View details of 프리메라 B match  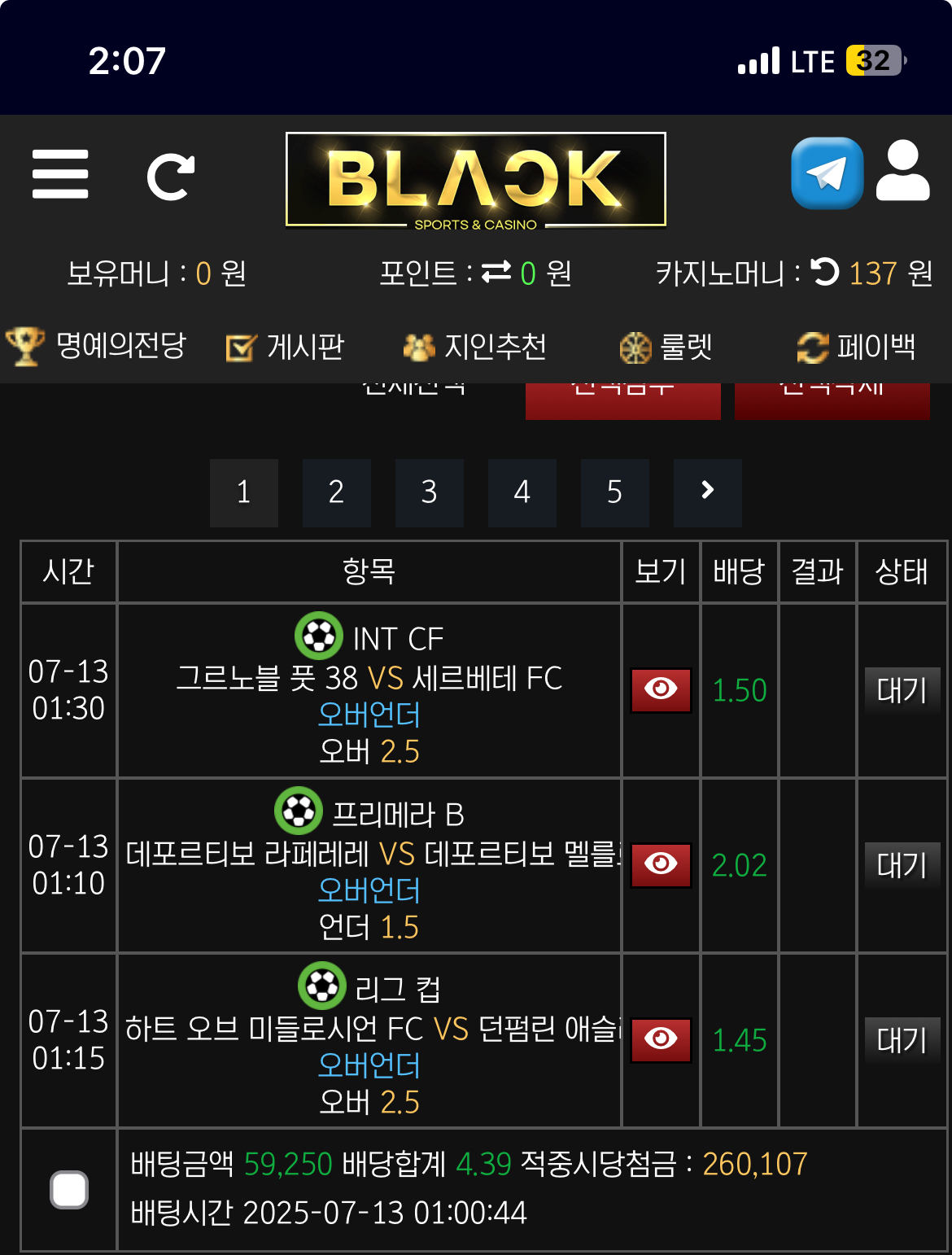point(661,864)
